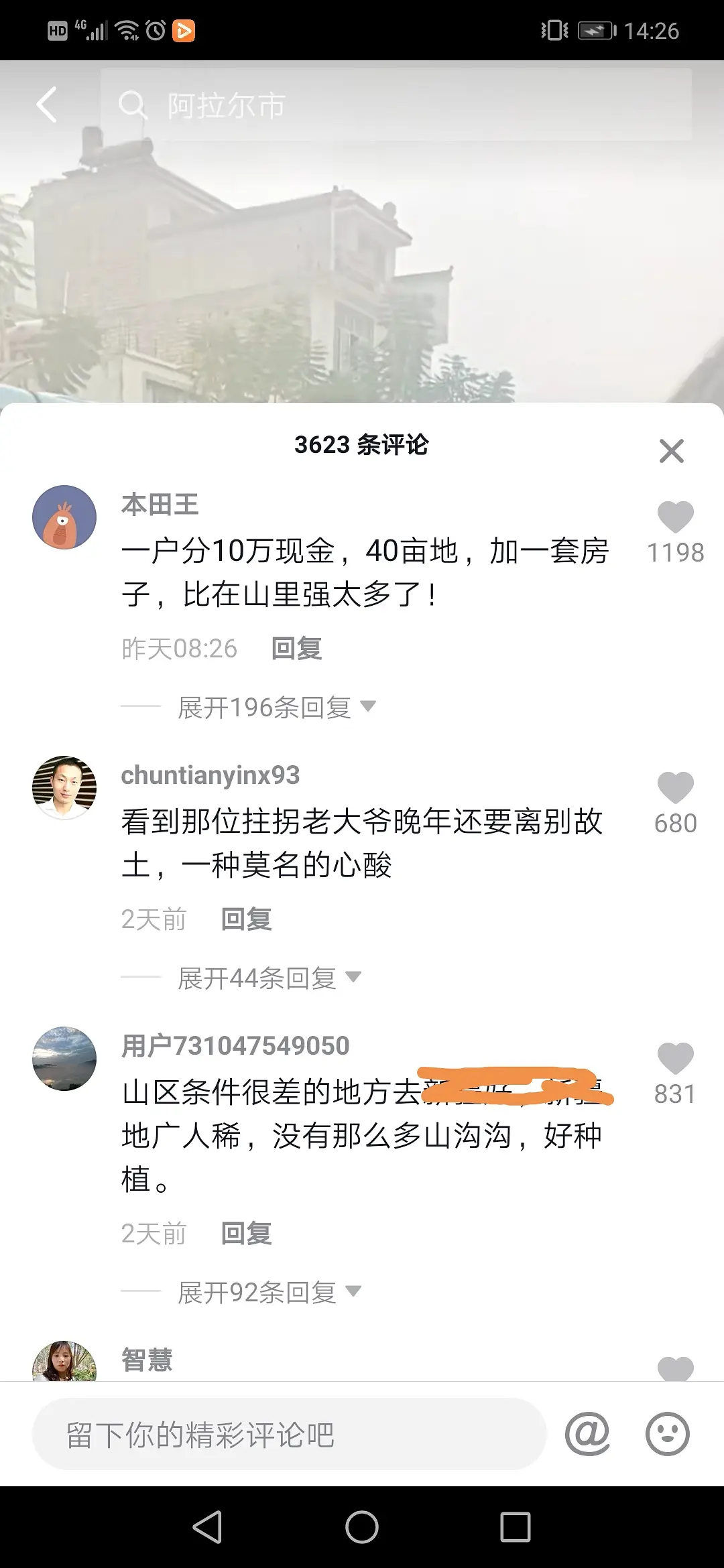This screenshot has width=724, height=1568.
Task: Open the emoji picker
Action: pyautogui.click(x=667, y=1435)
